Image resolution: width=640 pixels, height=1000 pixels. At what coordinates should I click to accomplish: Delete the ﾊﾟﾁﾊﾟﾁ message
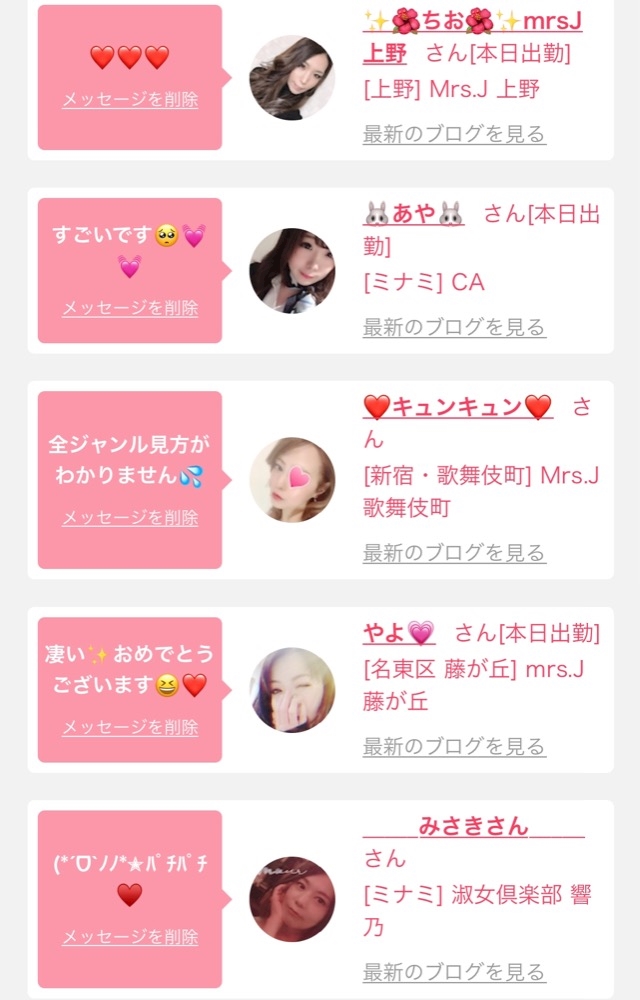click(130, 937)
